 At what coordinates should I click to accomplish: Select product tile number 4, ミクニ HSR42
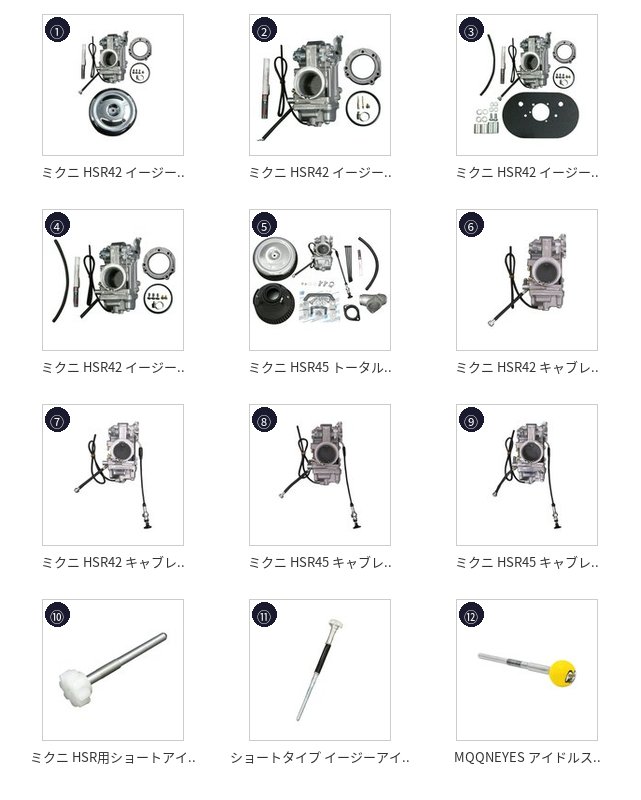pos(113,280)
